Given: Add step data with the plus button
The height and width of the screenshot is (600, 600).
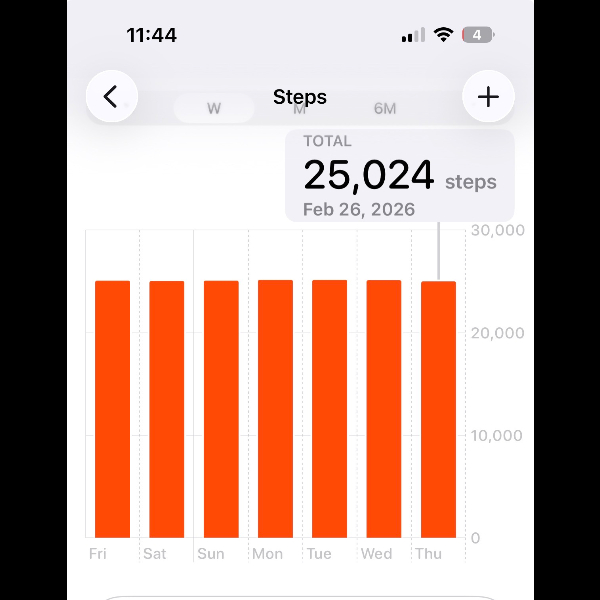Looking at the screenshot, I should 488,97.
